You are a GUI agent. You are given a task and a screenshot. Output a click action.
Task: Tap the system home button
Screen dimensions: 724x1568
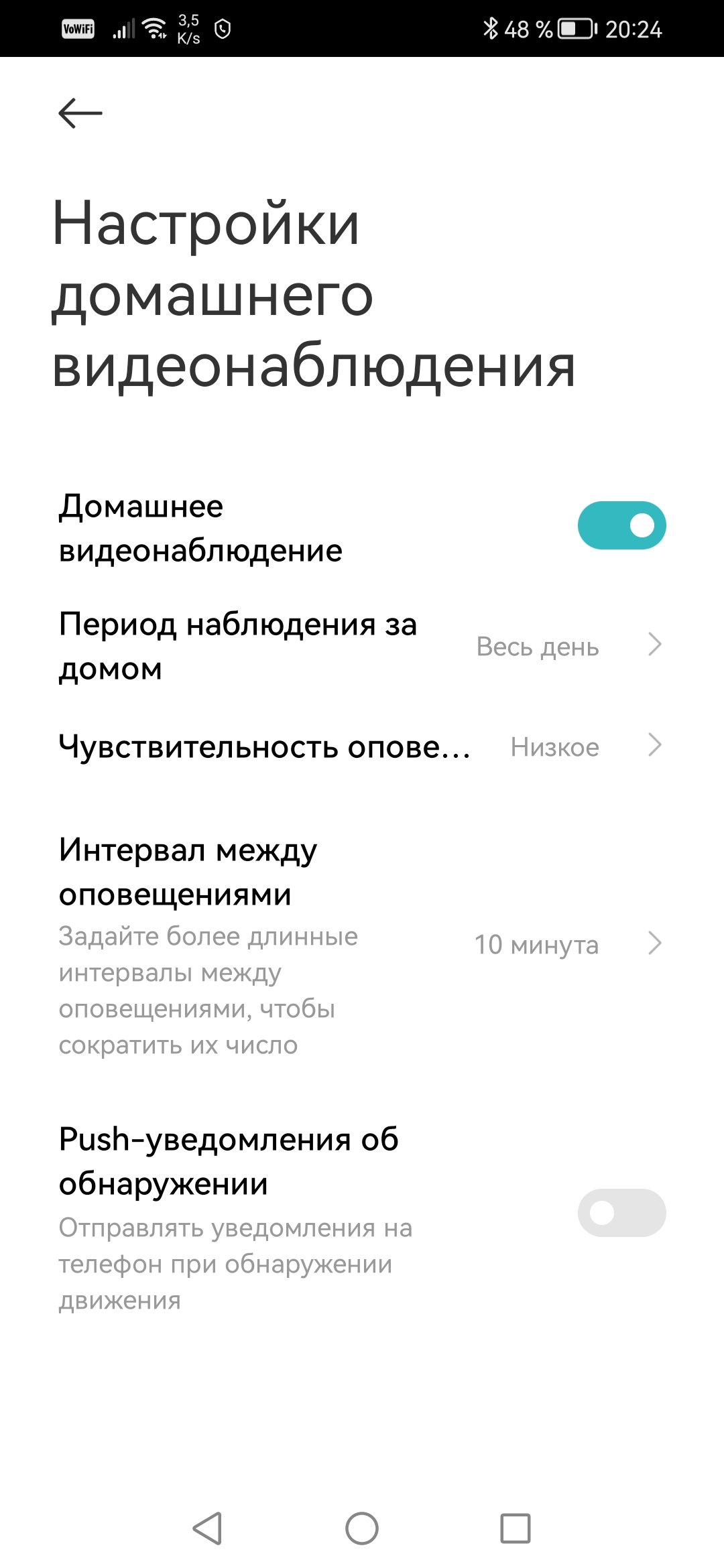point(362,1529)
